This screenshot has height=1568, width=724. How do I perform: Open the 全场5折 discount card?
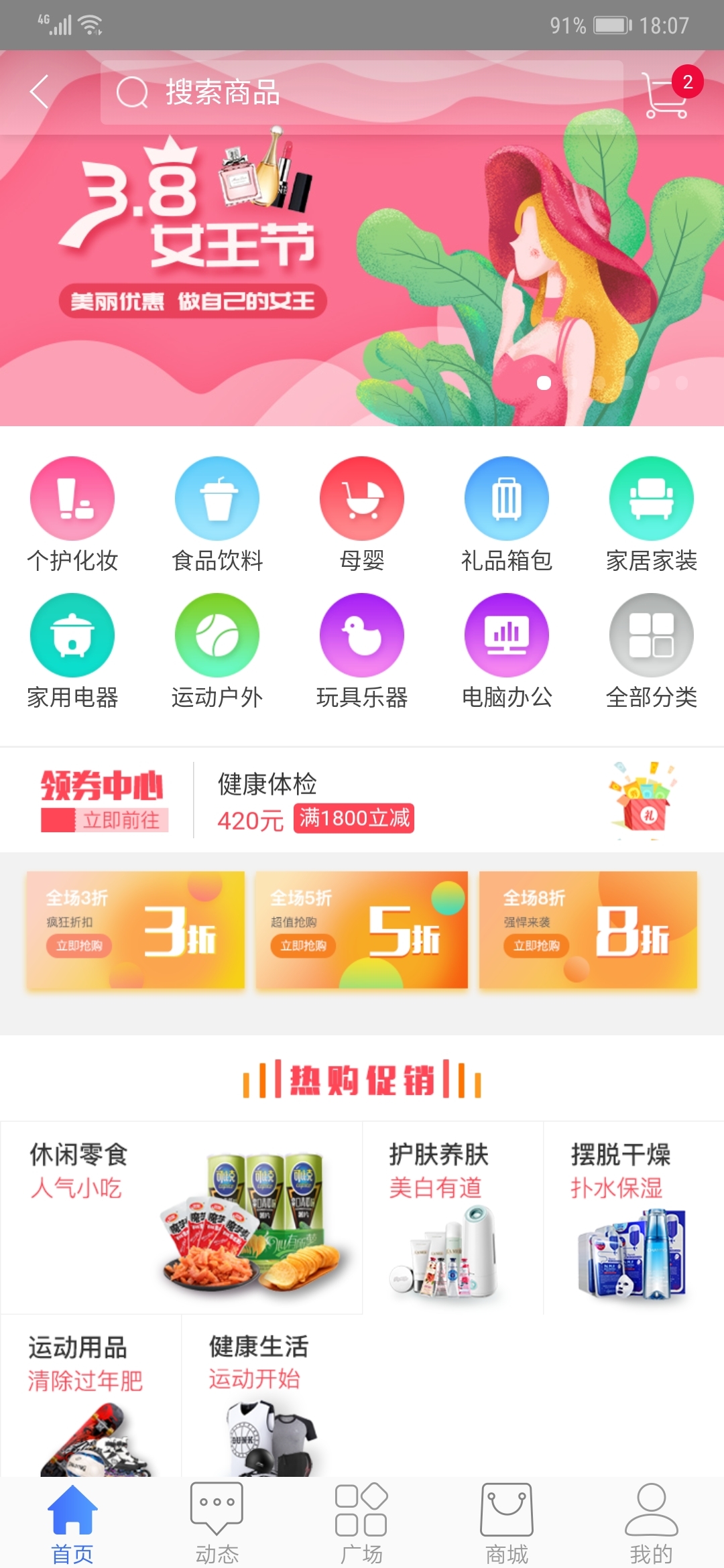tap(362, 930)
